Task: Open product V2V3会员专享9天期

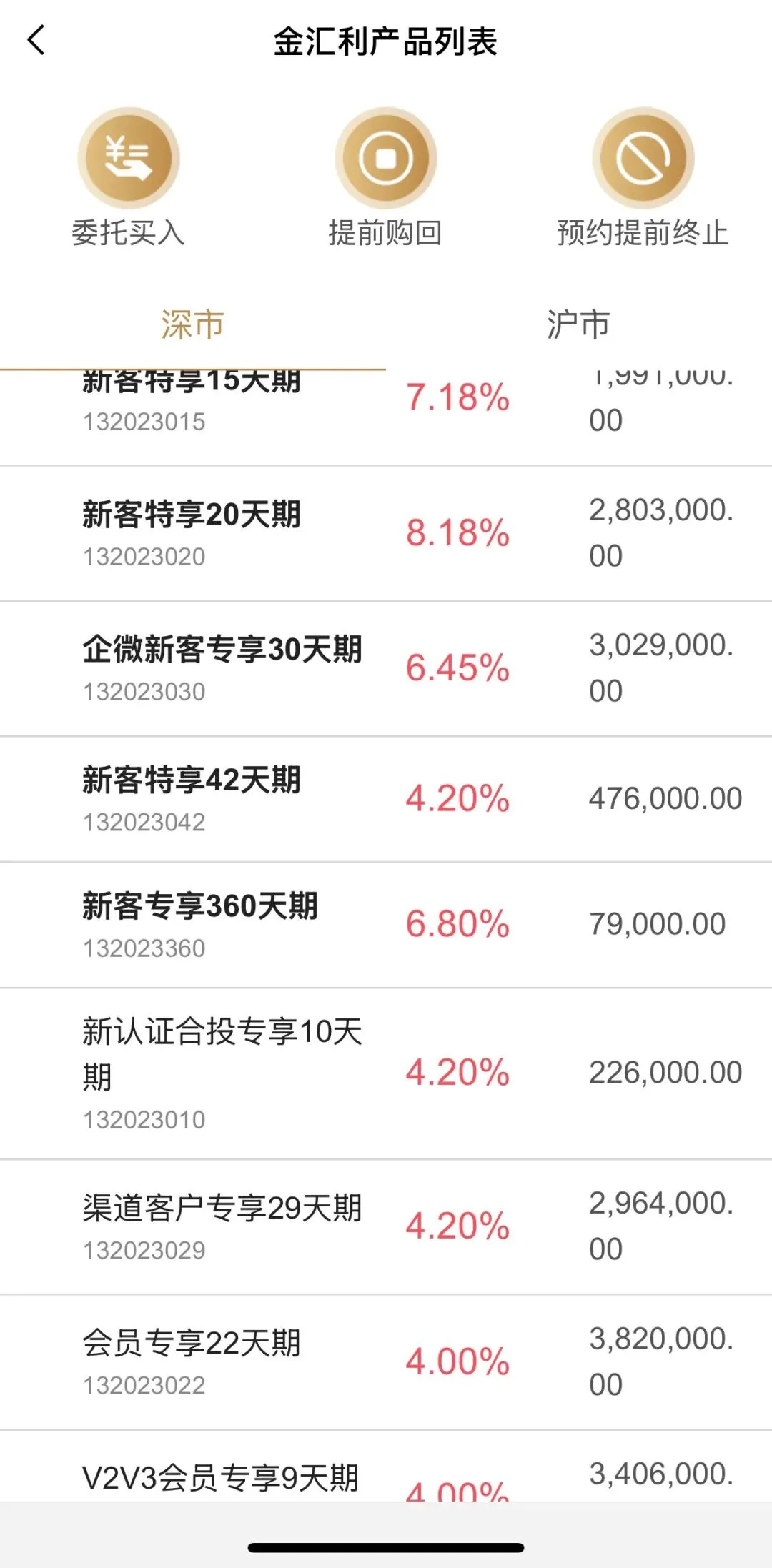Action: pyautogui.click(x=386, y=1466)
